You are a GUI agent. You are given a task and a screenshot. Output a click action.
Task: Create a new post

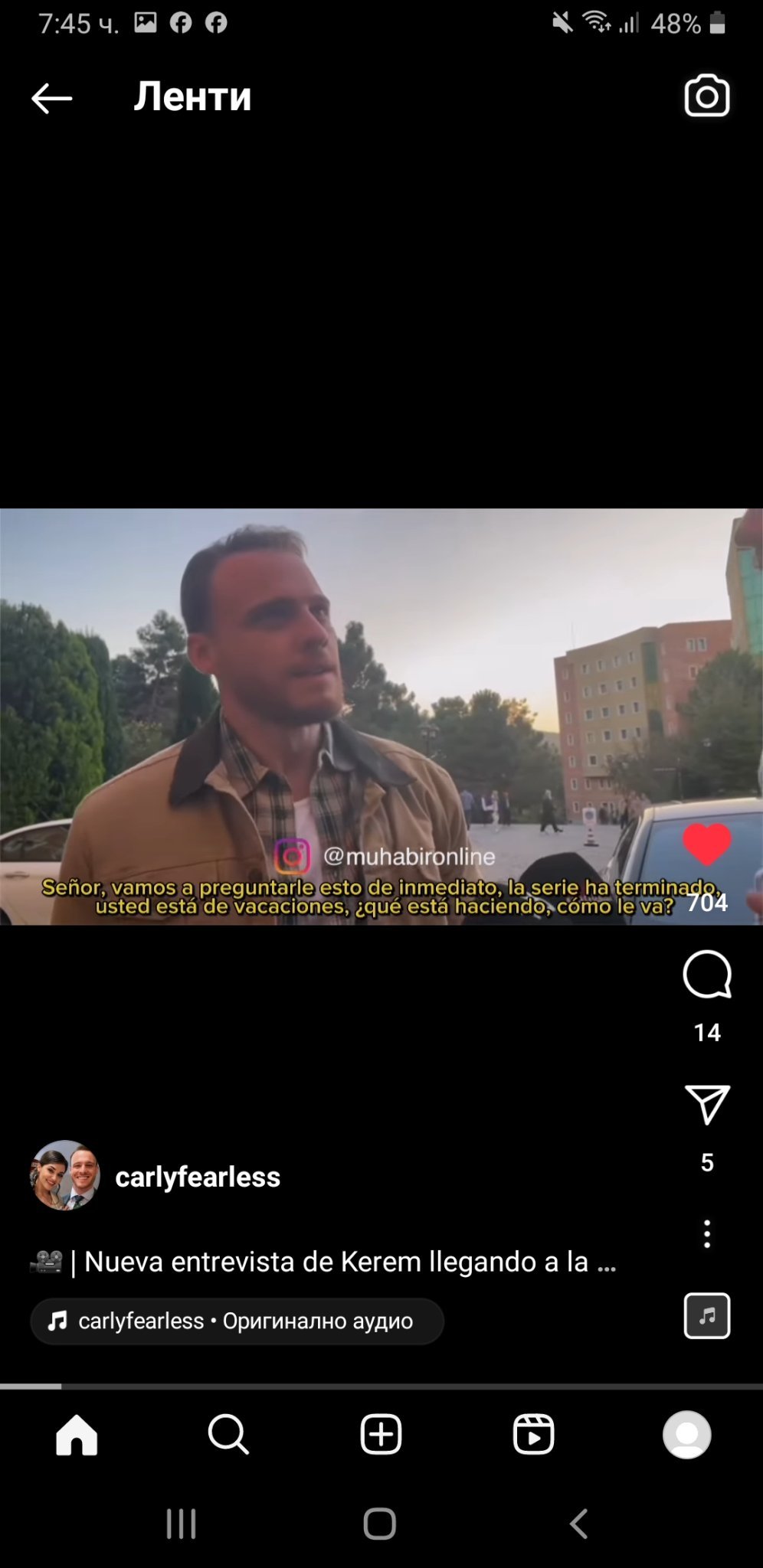tap(381, 1434)
